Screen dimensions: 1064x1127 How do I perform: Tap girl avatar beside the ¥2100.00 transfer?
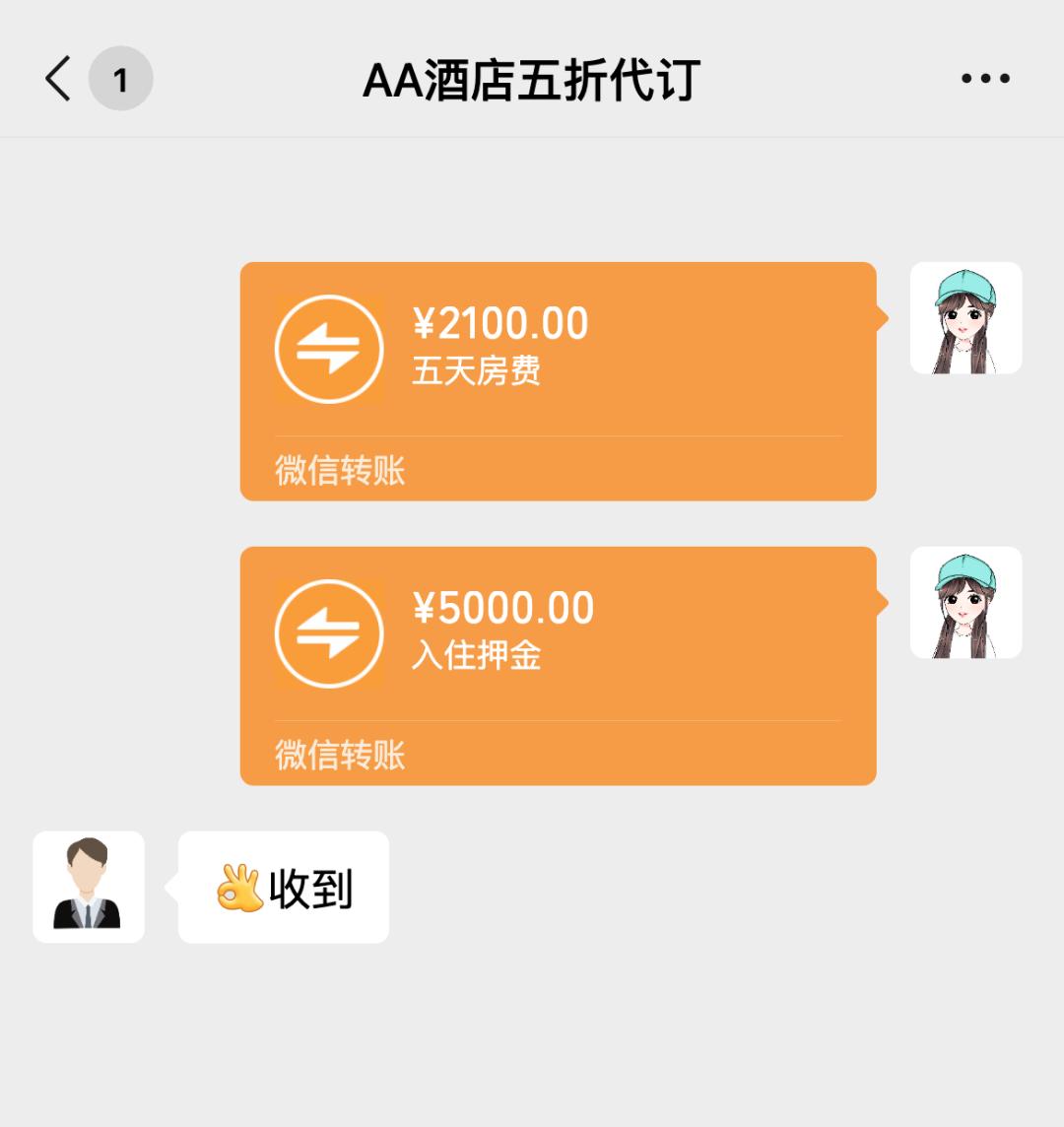coord(965,318)
